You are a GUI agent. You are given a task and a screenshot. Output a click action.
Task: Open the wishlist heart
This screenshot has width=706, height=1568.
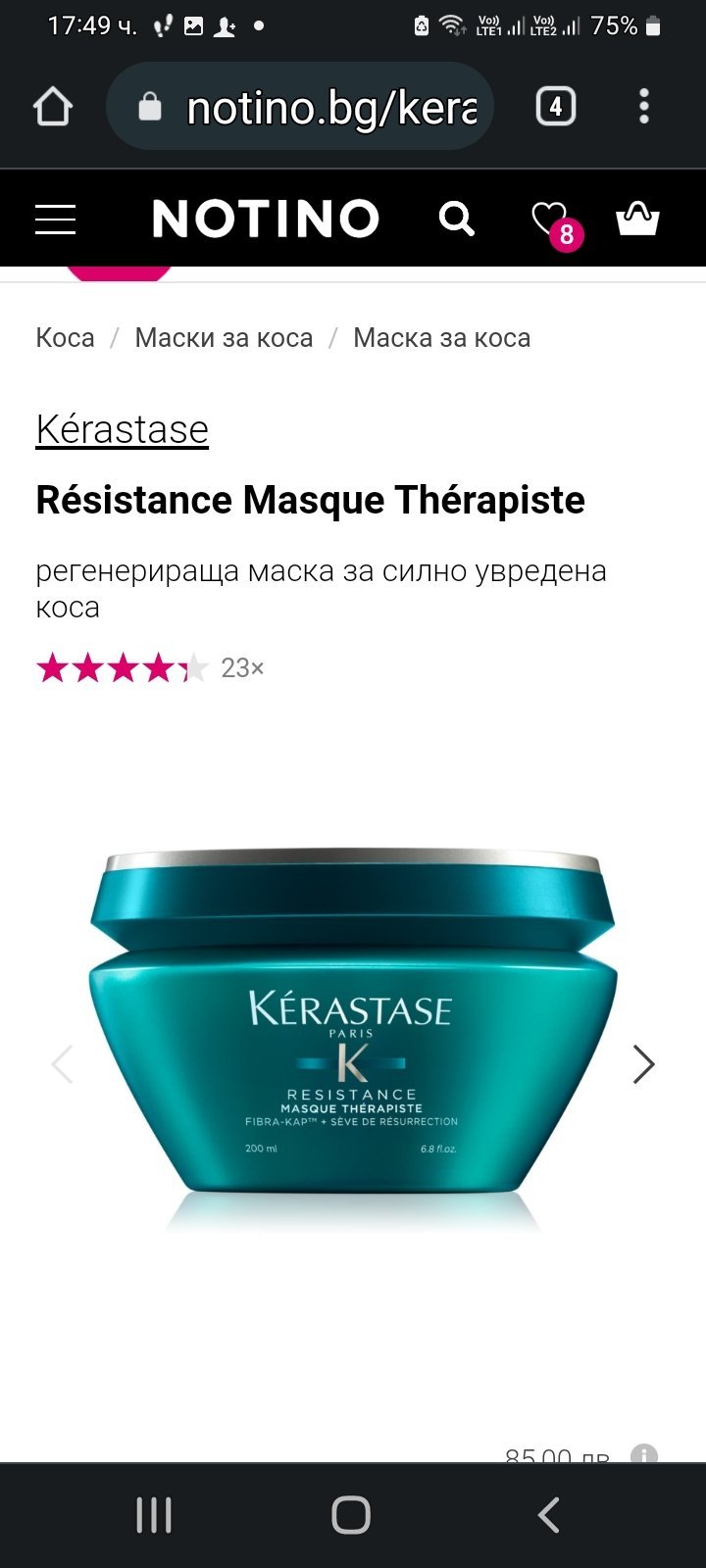550,219
